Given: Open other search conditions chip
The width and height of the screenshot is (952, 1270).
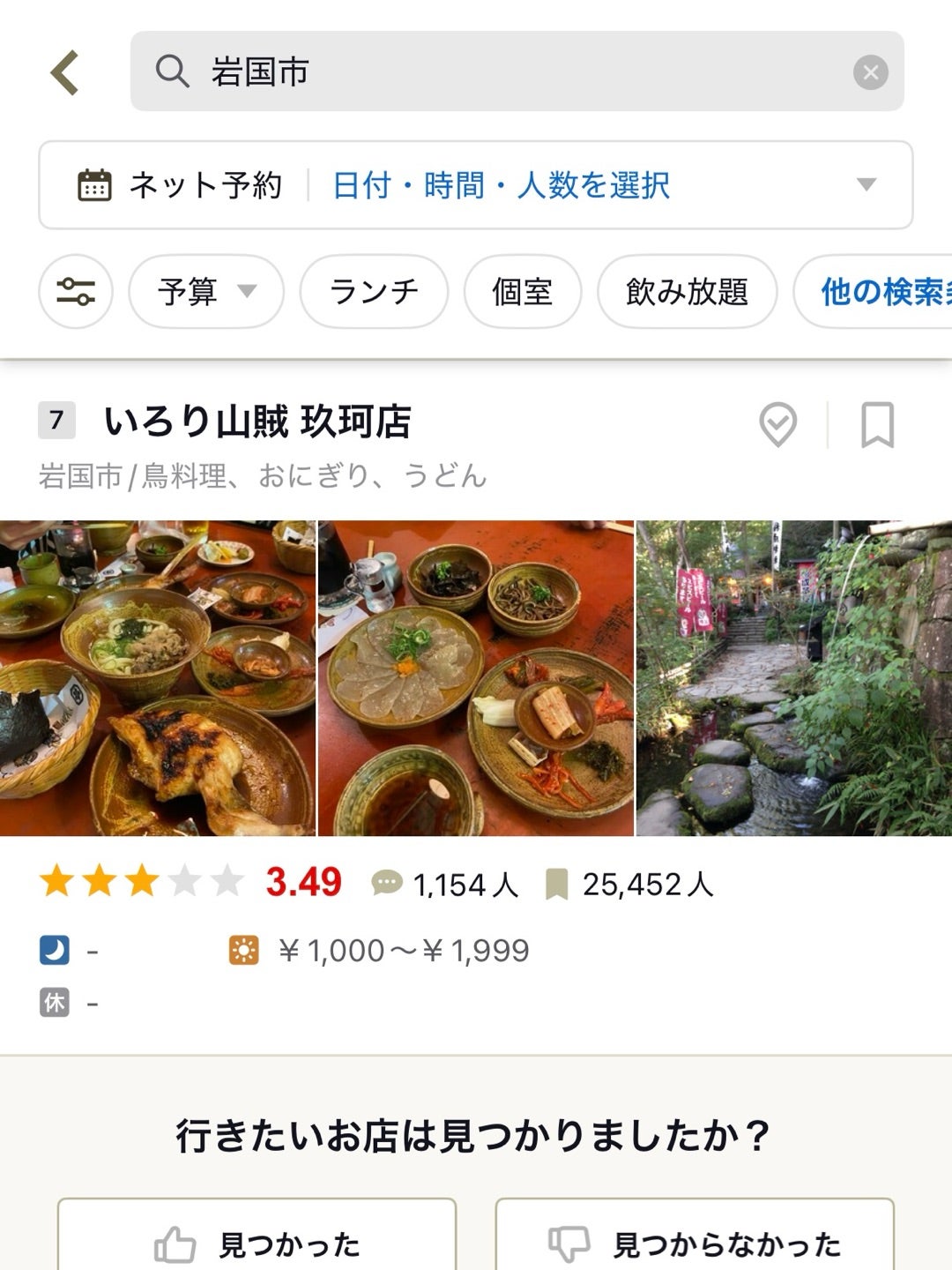Looking at the screenshot, I should tap(877, 292).
